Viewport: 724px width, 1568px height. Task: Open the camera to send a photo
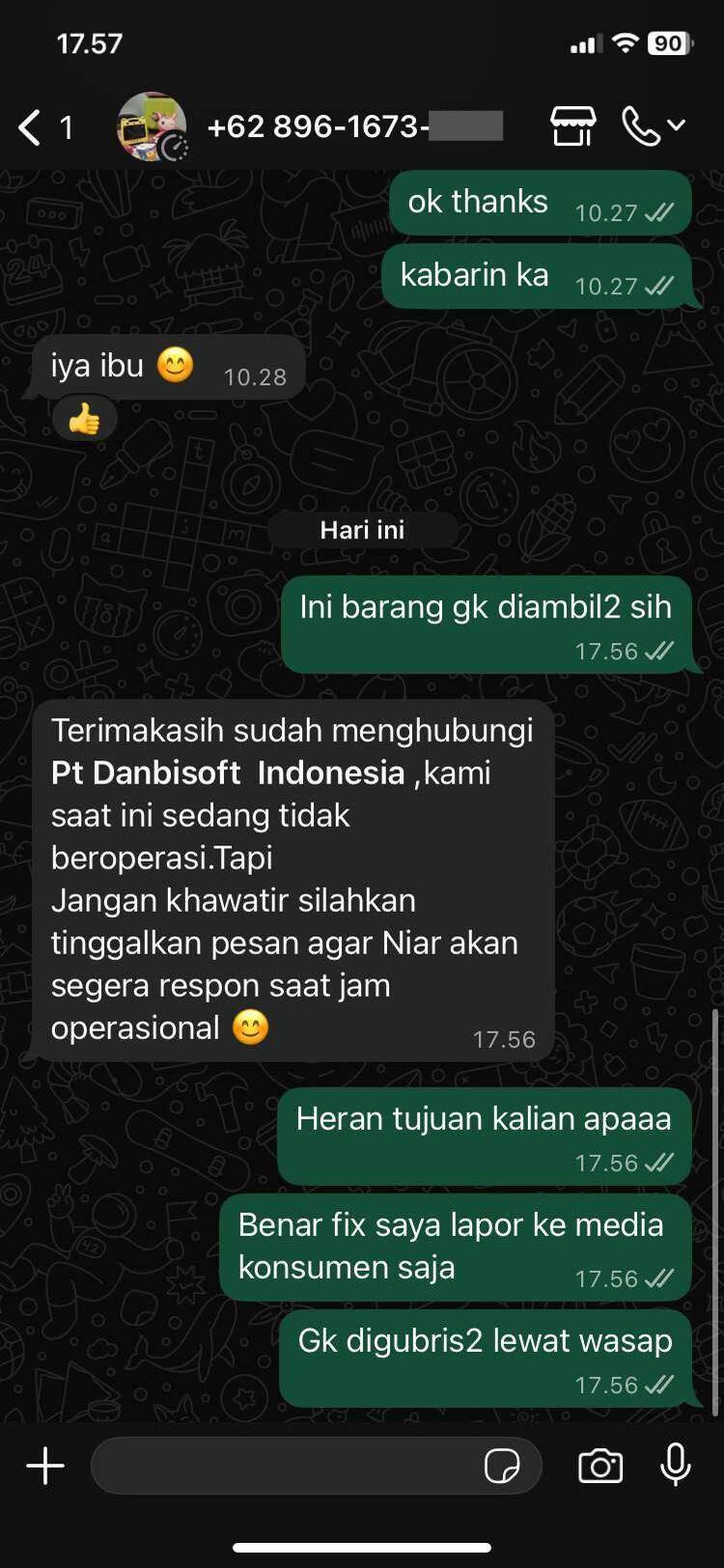600,1466
